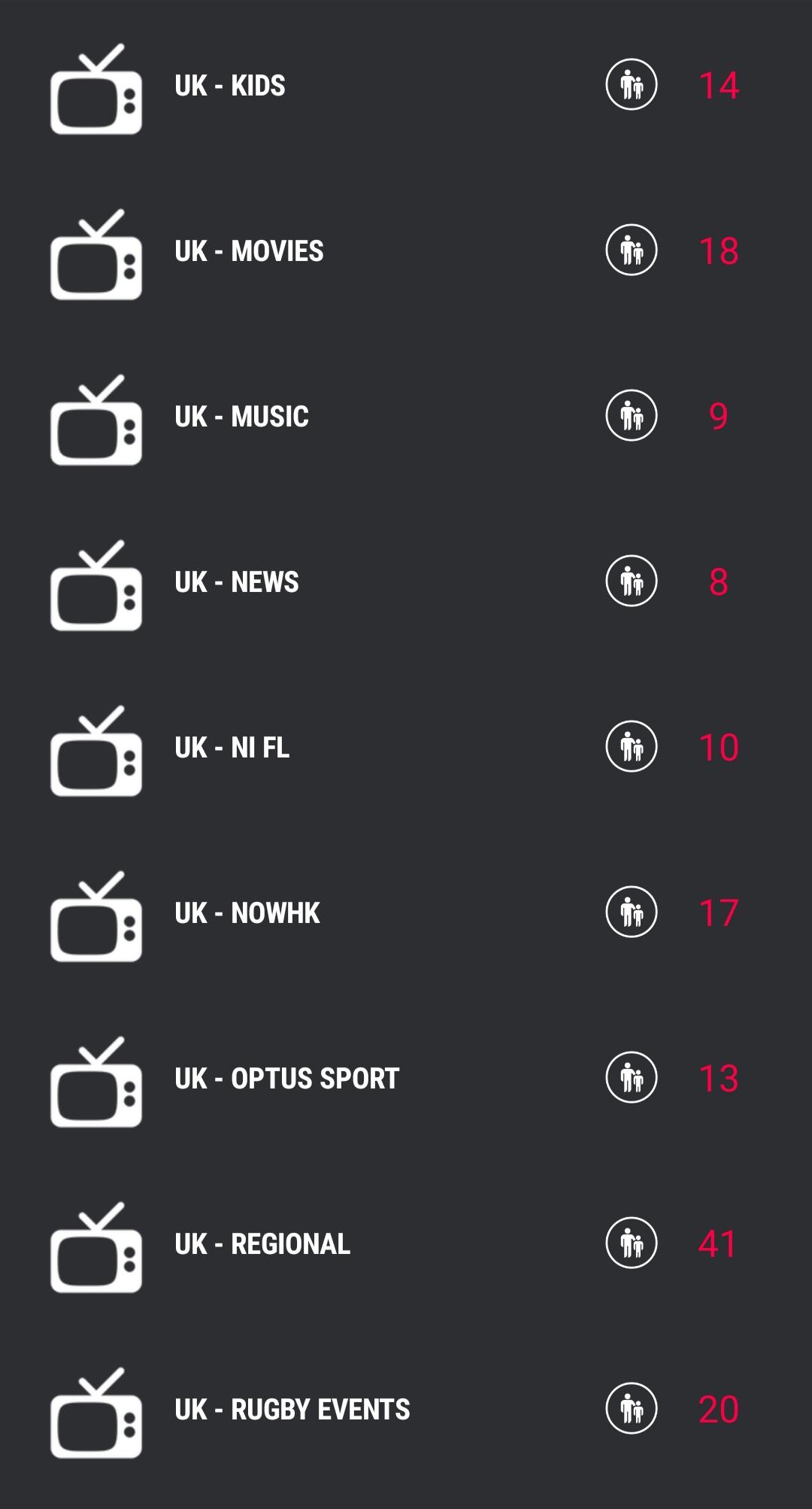Open the UK - NEWS category
Screen dimensions: 812x1509
[x=236, y=582]
